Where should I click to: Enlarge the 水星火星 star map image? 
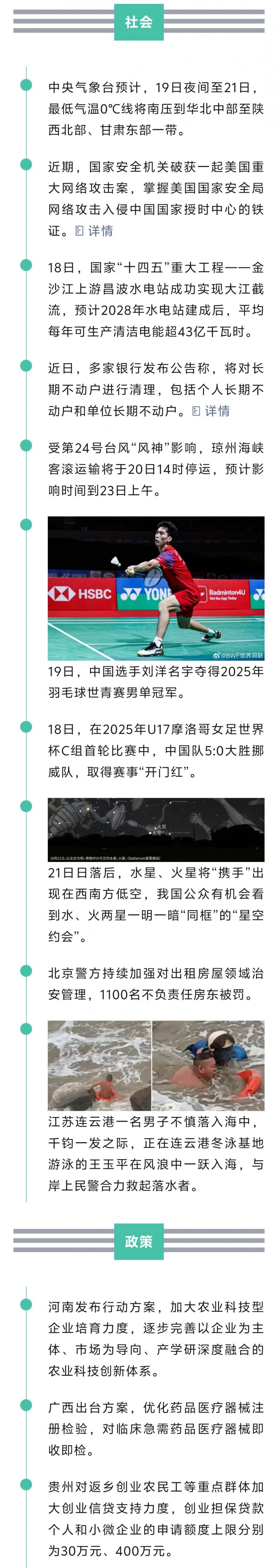156,829
